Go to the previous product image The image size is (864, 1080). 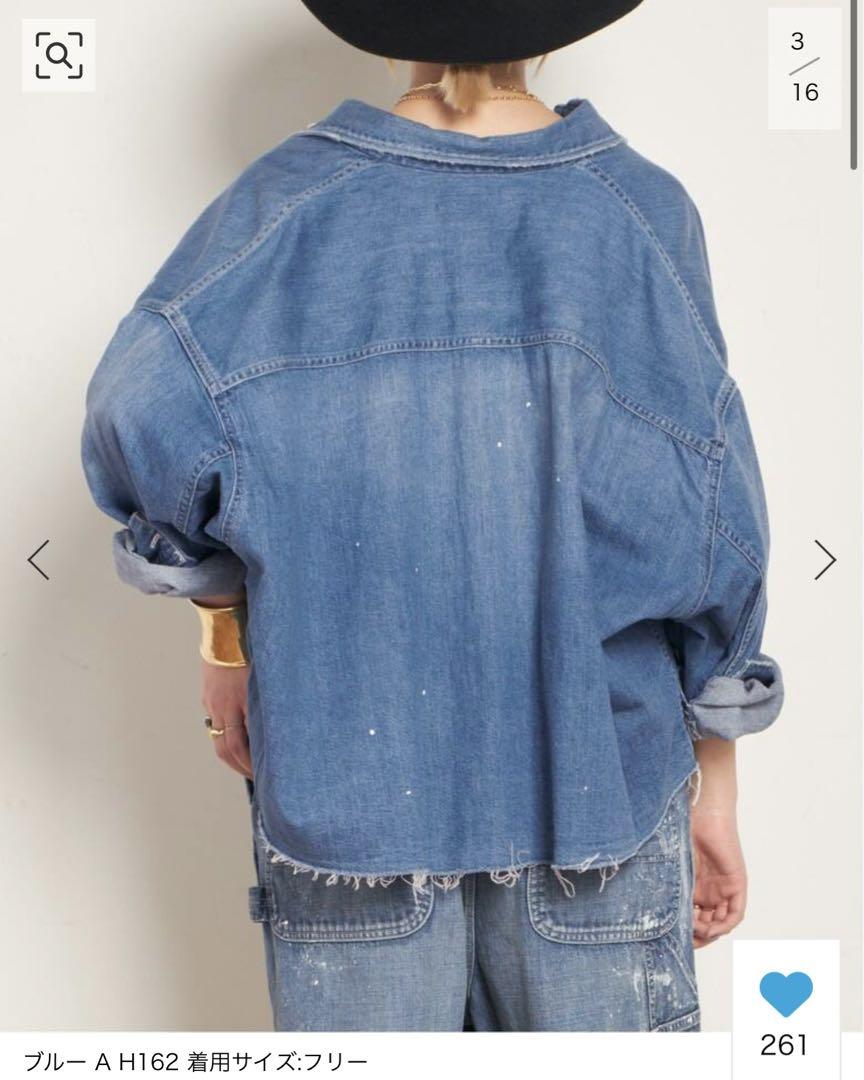[38, 560]
